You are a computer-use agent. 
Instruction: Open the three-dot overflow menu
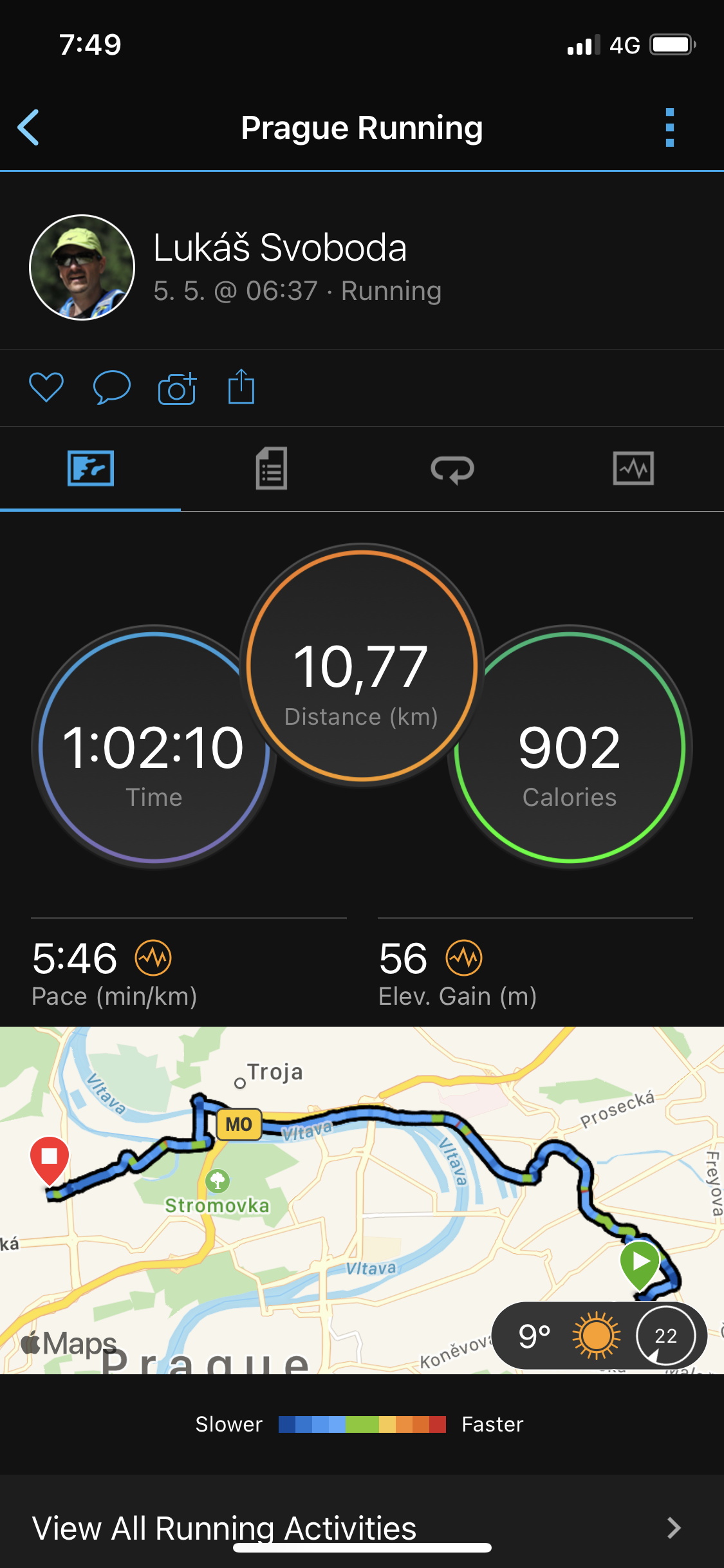669,127
